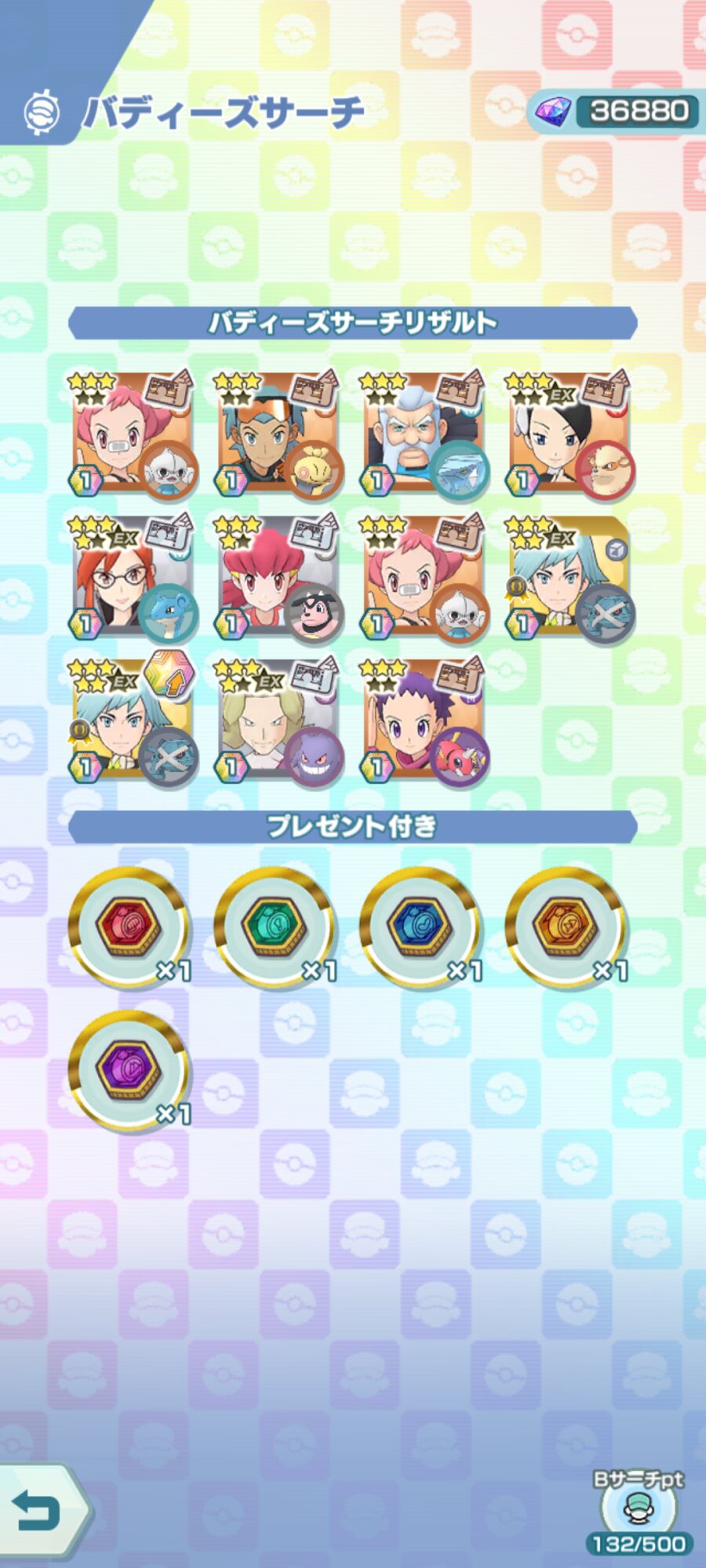Open the sync pair tile with Lapras
The image size is (706, 1568).
pyautogui.click(x=132, y=578)
